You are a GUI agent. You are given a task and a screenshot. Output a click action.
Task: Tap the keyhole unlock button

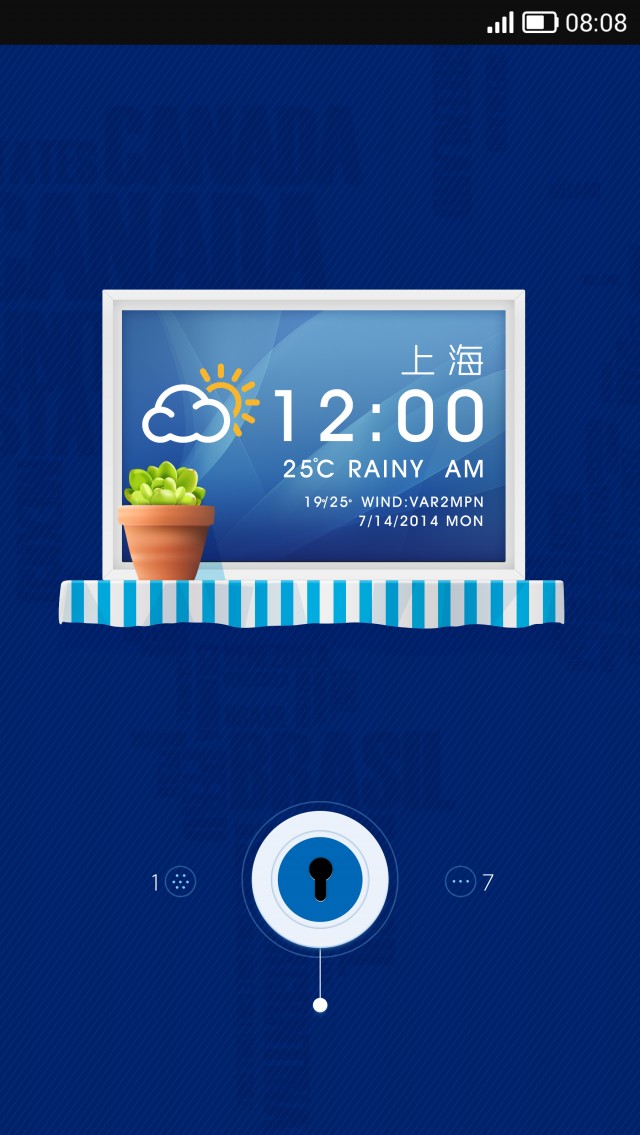pyautogui.click(x=320, y=881)
